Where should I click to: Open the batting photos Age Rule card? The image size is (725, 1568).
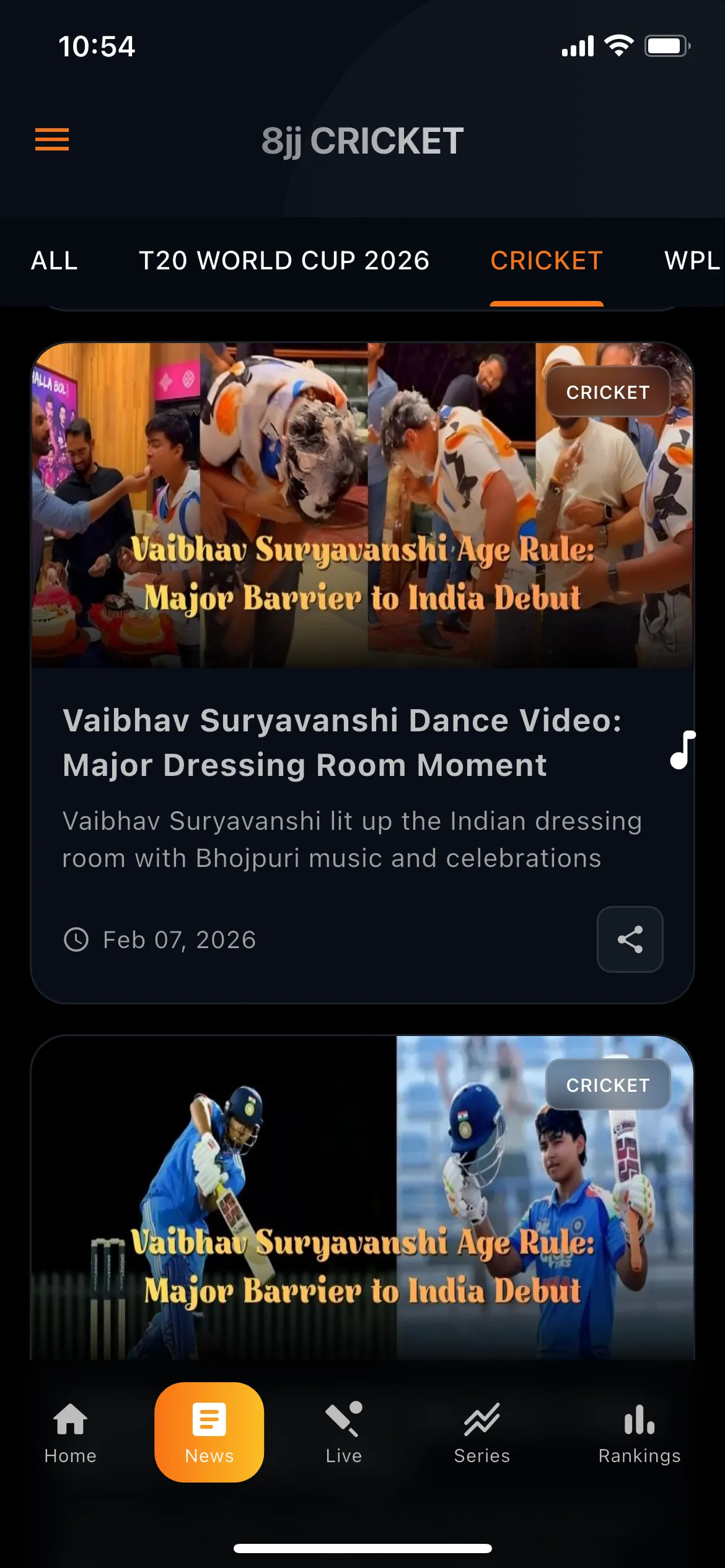click(362, 1198)
